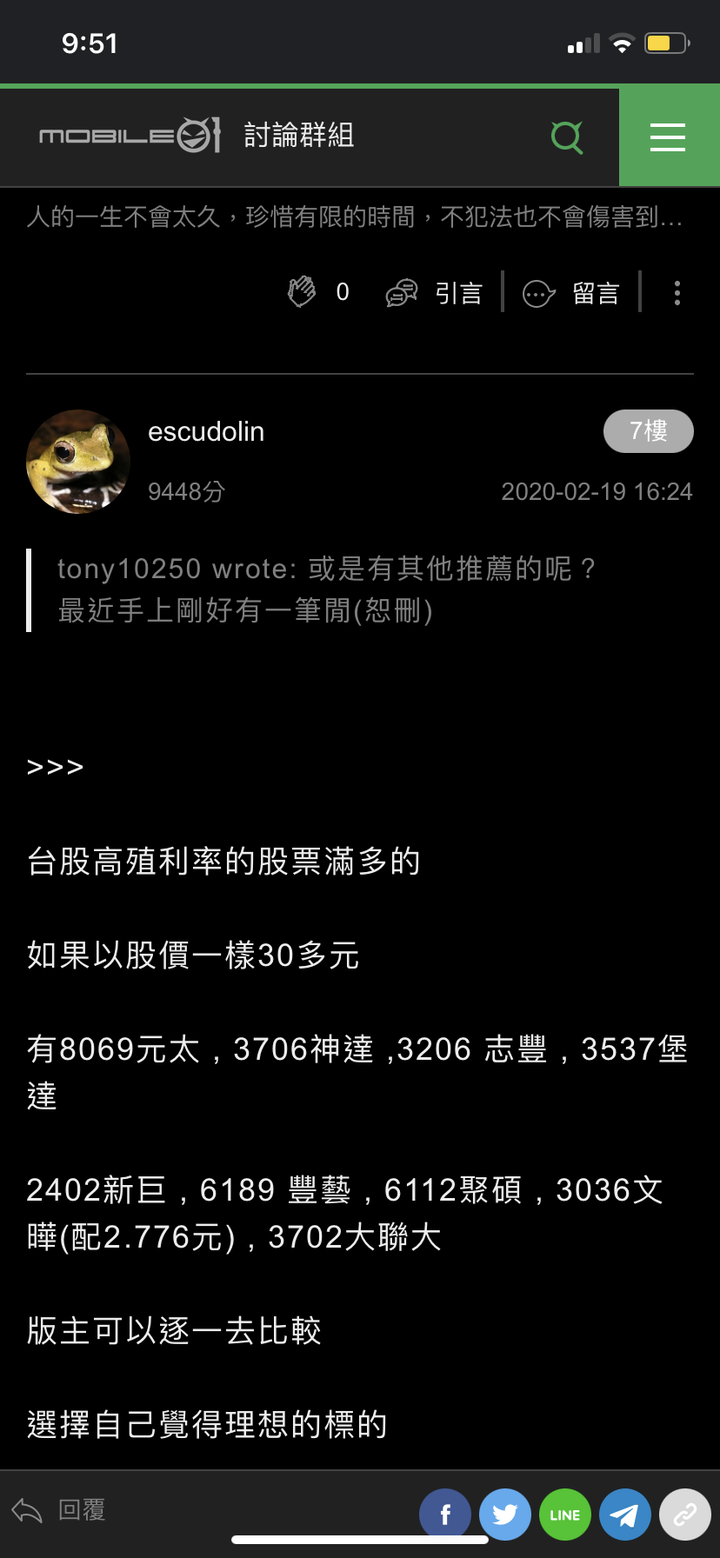This screenshot has width=720, height=1558.
Task: Open the search magnifier in the header
Action: click(x=567, y=137)
